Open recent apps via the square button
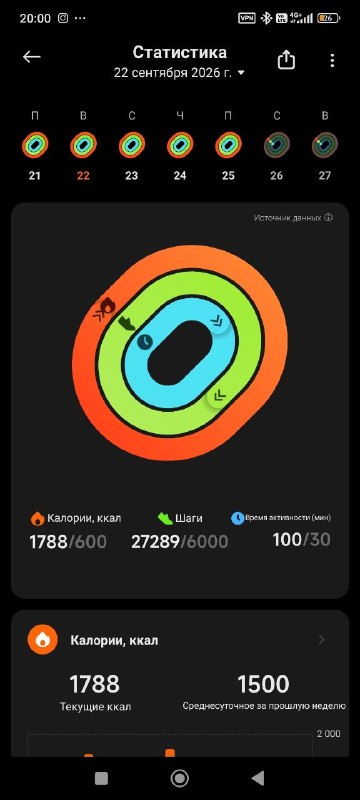 101,778
